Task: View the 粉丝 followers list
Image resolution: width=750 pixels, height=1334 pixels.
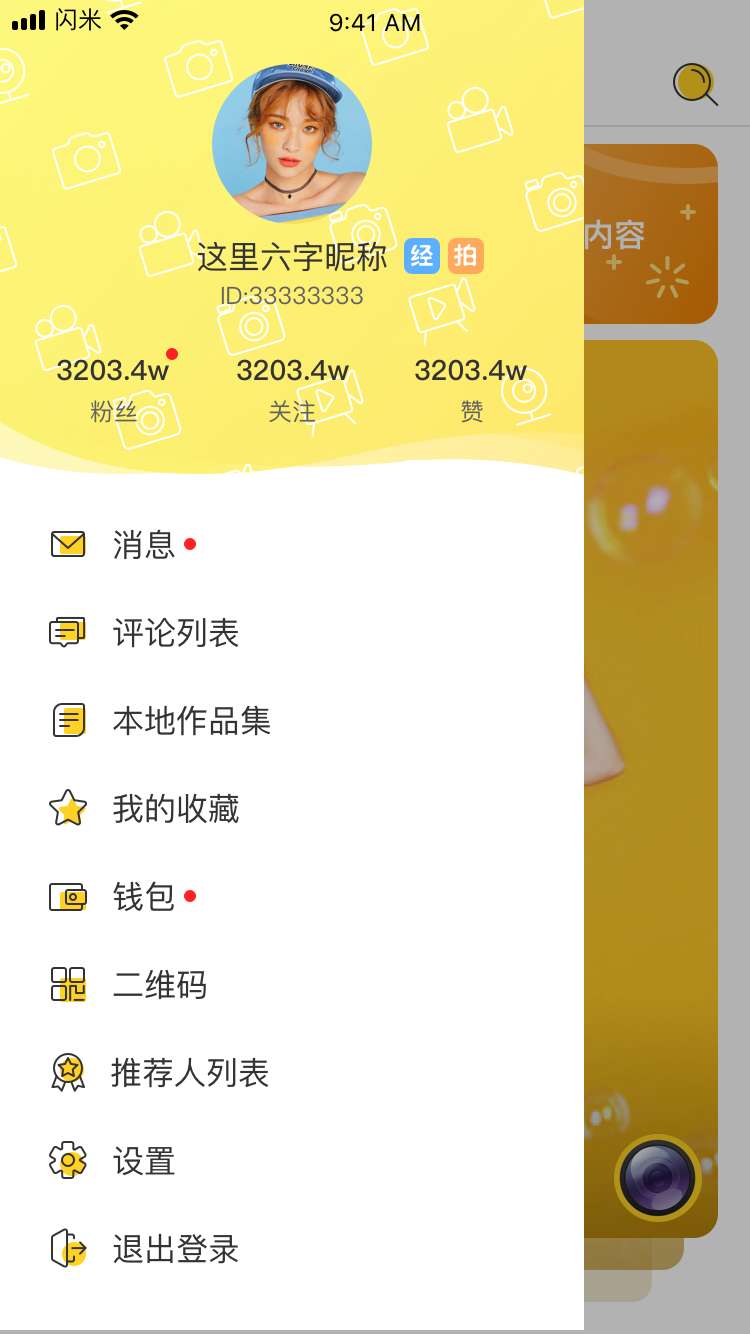Action: pyautogui.click(x=113, y=388)
